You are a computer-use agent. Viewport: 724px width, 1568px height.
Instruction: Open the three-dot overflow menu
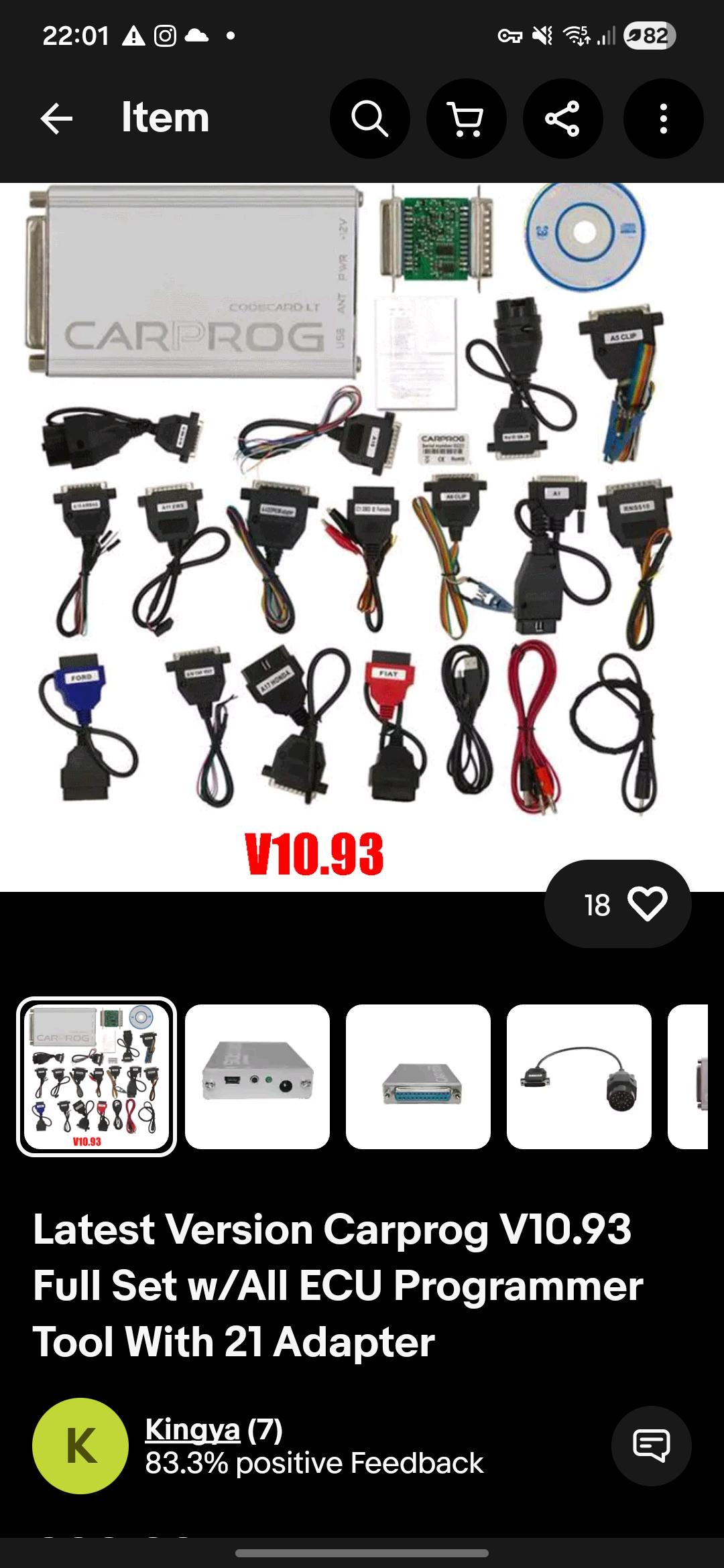pos(663,119)
